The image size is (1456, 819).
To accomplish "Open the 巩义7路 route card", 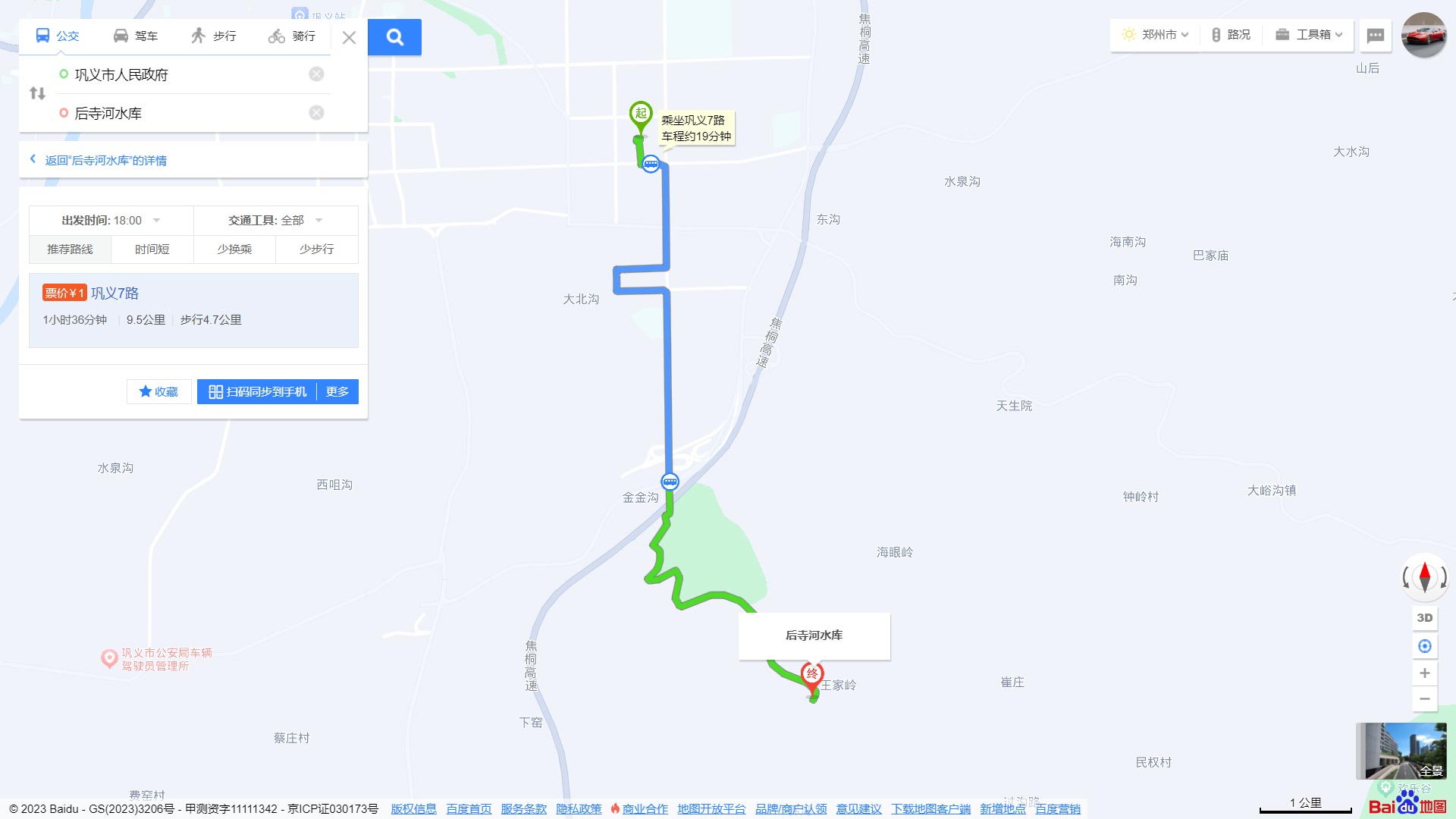I will click(193, 310).
